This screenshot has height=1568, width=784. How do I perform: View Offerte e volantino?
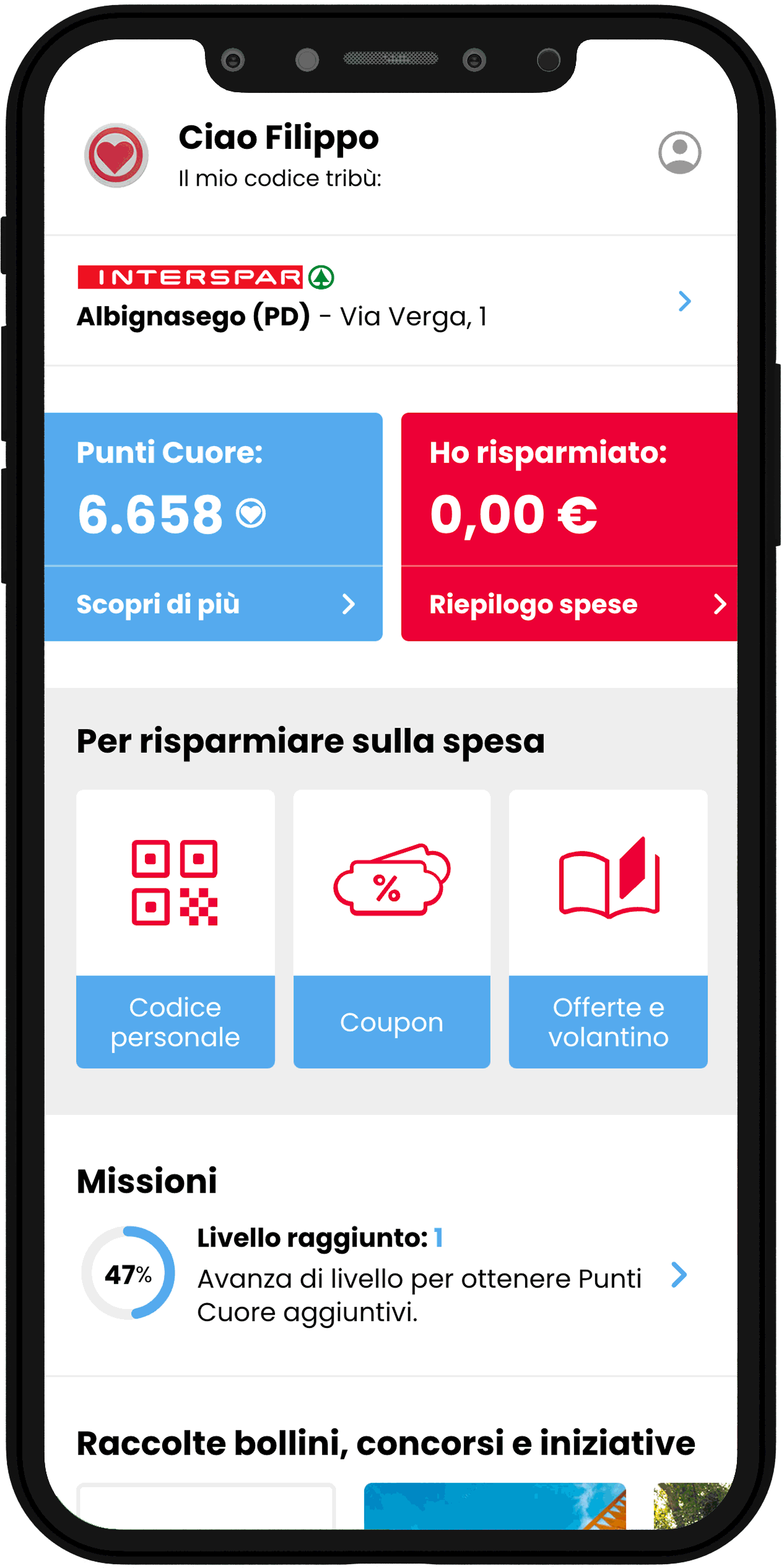pos(608,928)
